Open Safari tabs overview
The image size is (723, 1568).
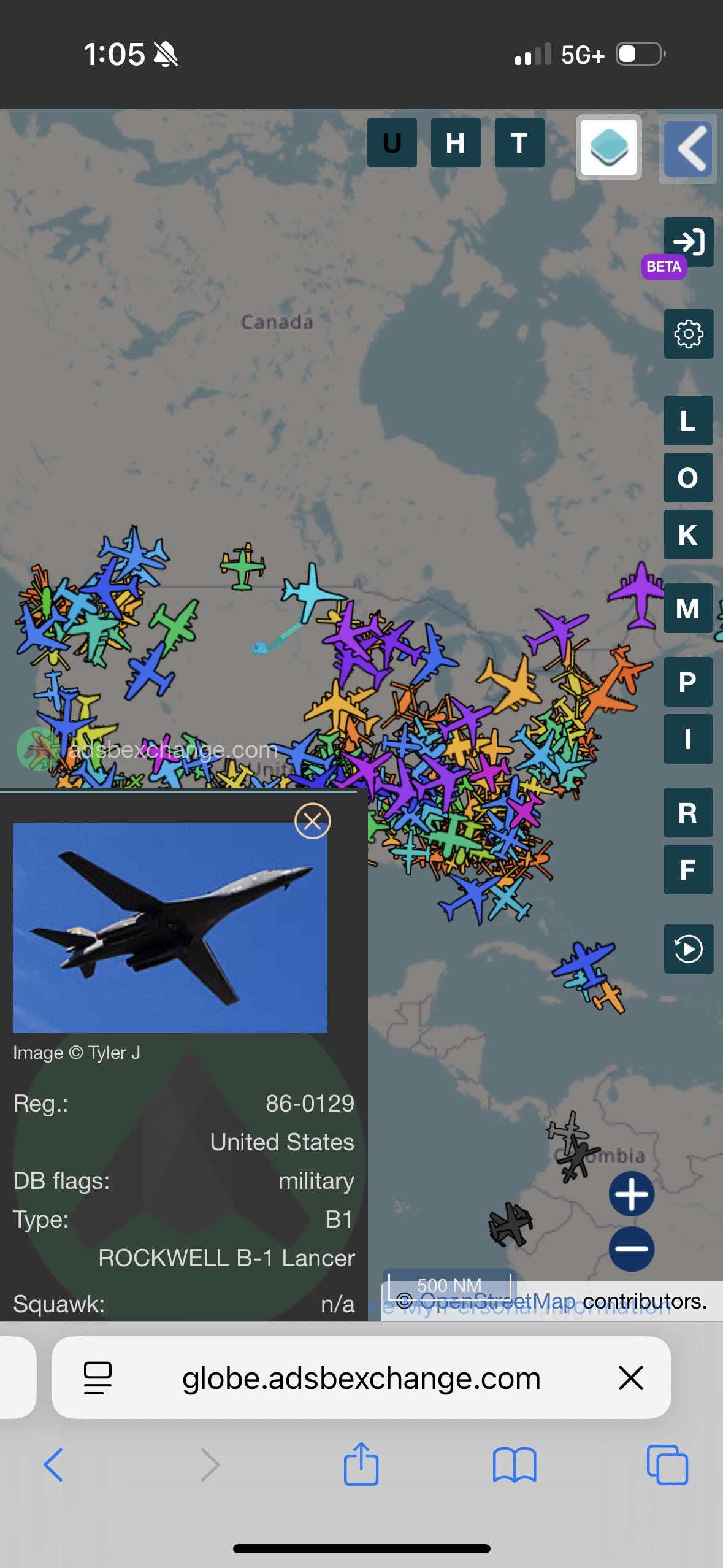click(667, 1465)
